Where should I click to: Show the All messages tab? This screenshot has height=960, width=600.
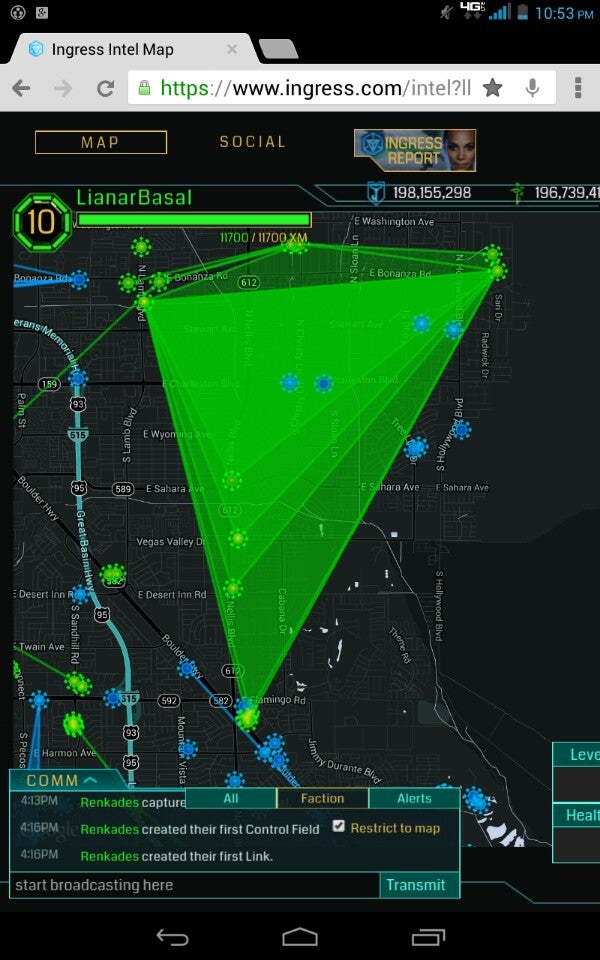coord(230,798)
